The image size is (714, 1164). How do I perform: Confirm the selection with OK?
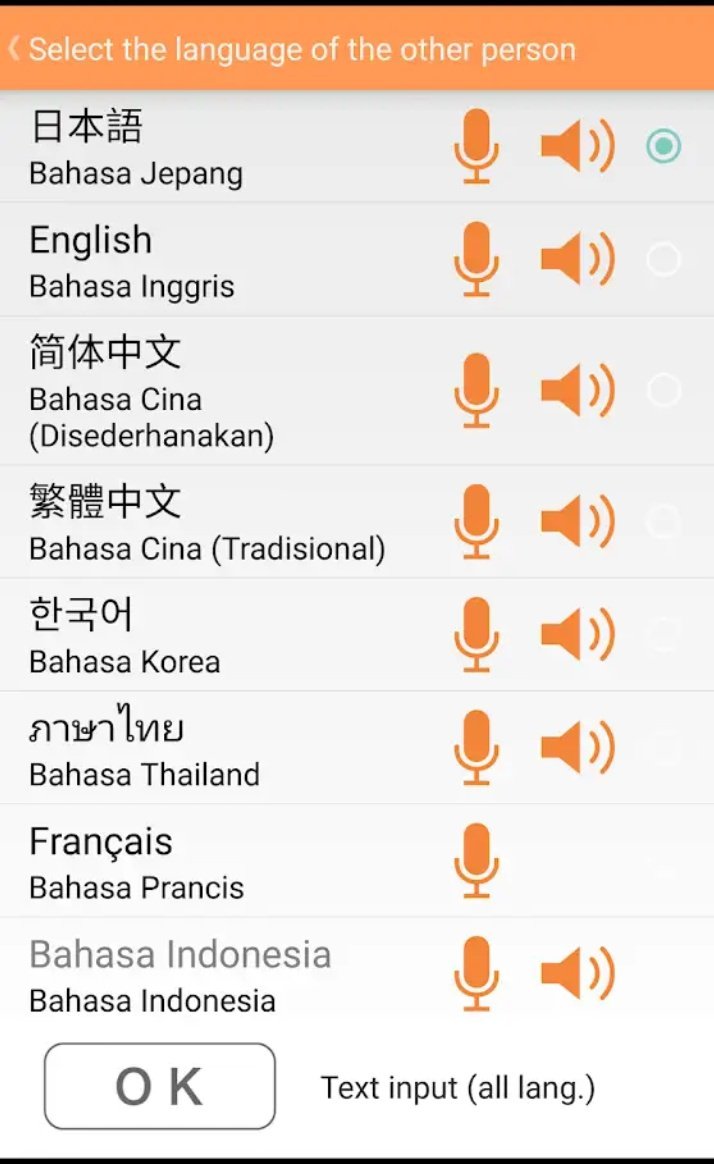coord(160,1086)
